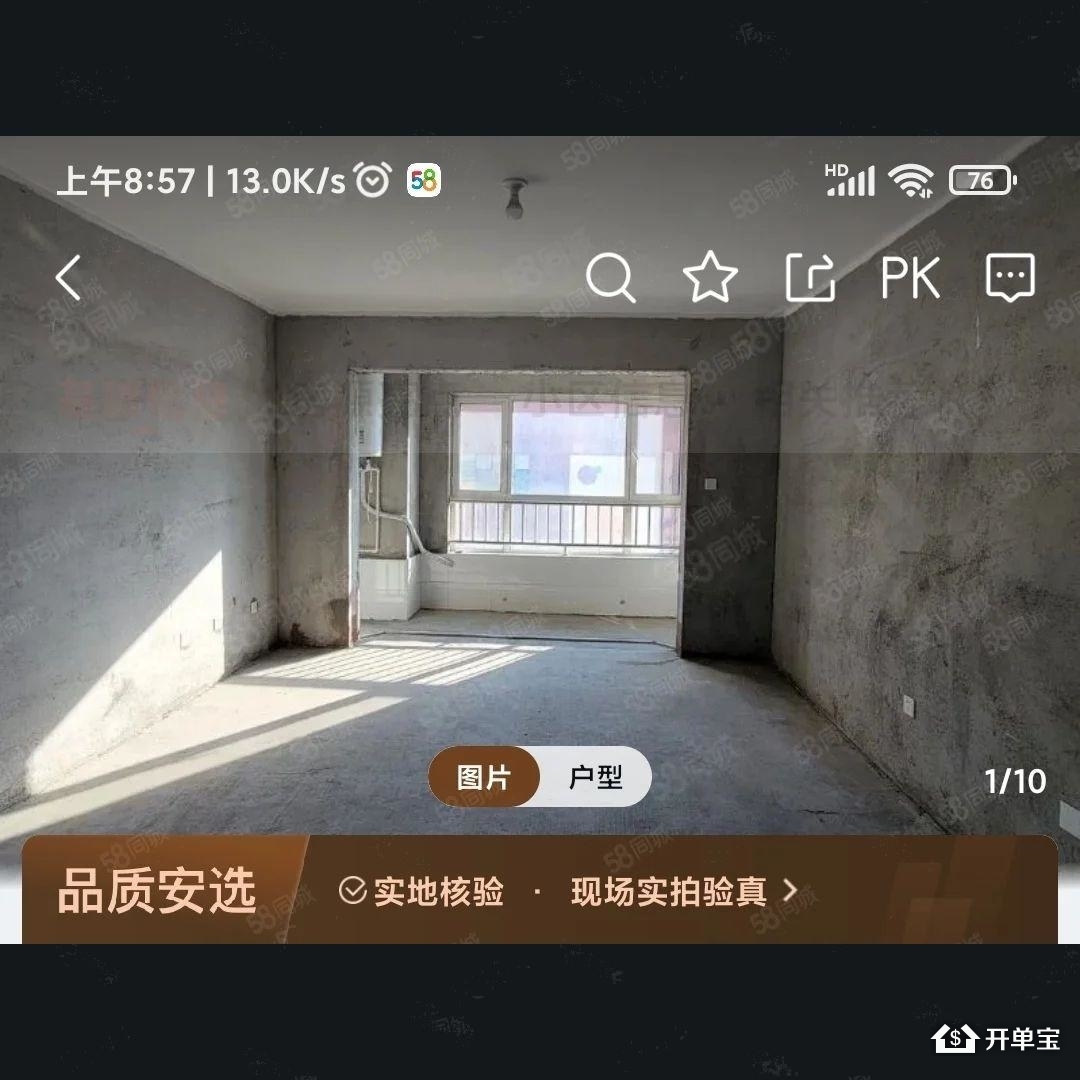Open the messages chat bubble icon
This screenshot has width=1080, height=1080.
[x=1010, y=278]
